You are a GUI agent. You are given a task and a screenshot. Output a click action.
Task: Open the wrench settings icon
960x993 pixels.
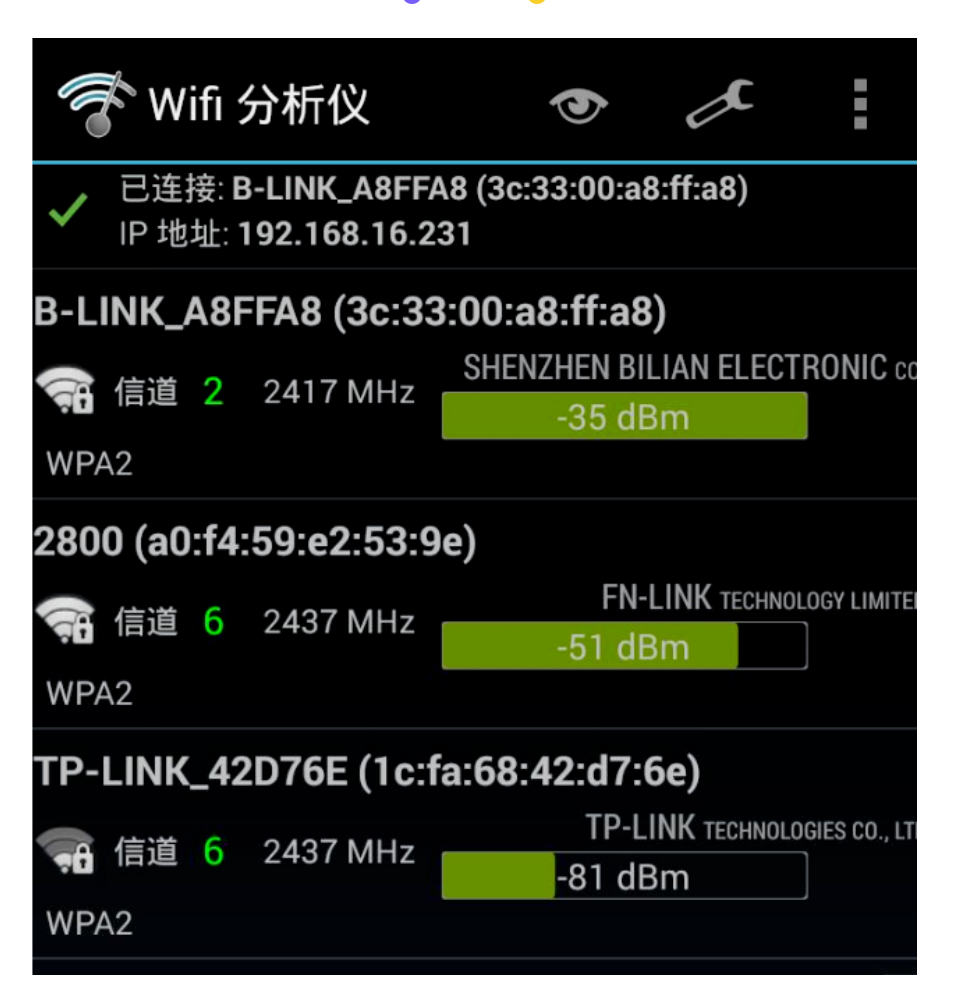pos(719,104)
